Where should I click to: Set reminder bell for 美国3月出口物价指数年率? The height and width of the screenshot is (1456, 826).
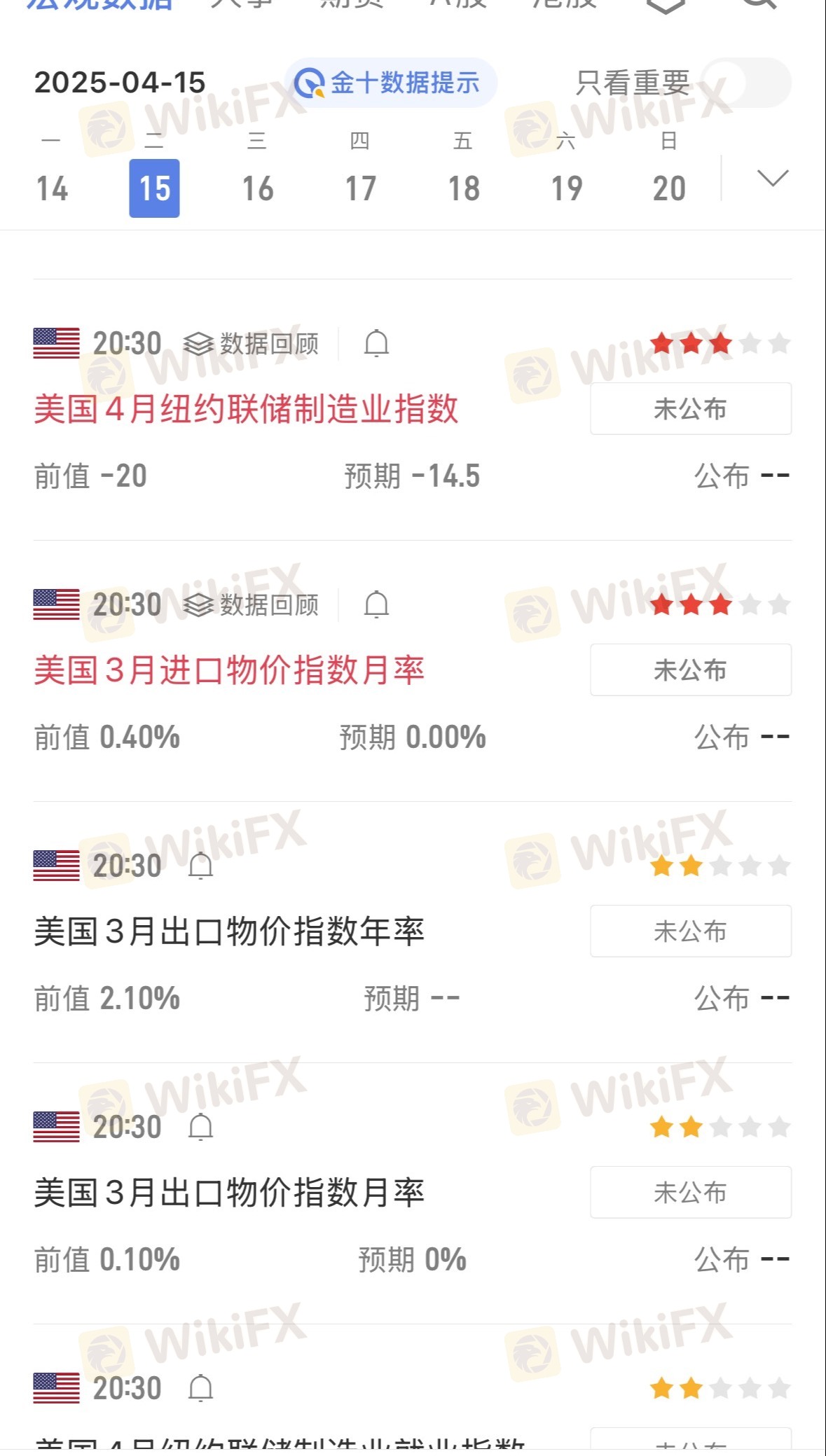click(200, 866)
